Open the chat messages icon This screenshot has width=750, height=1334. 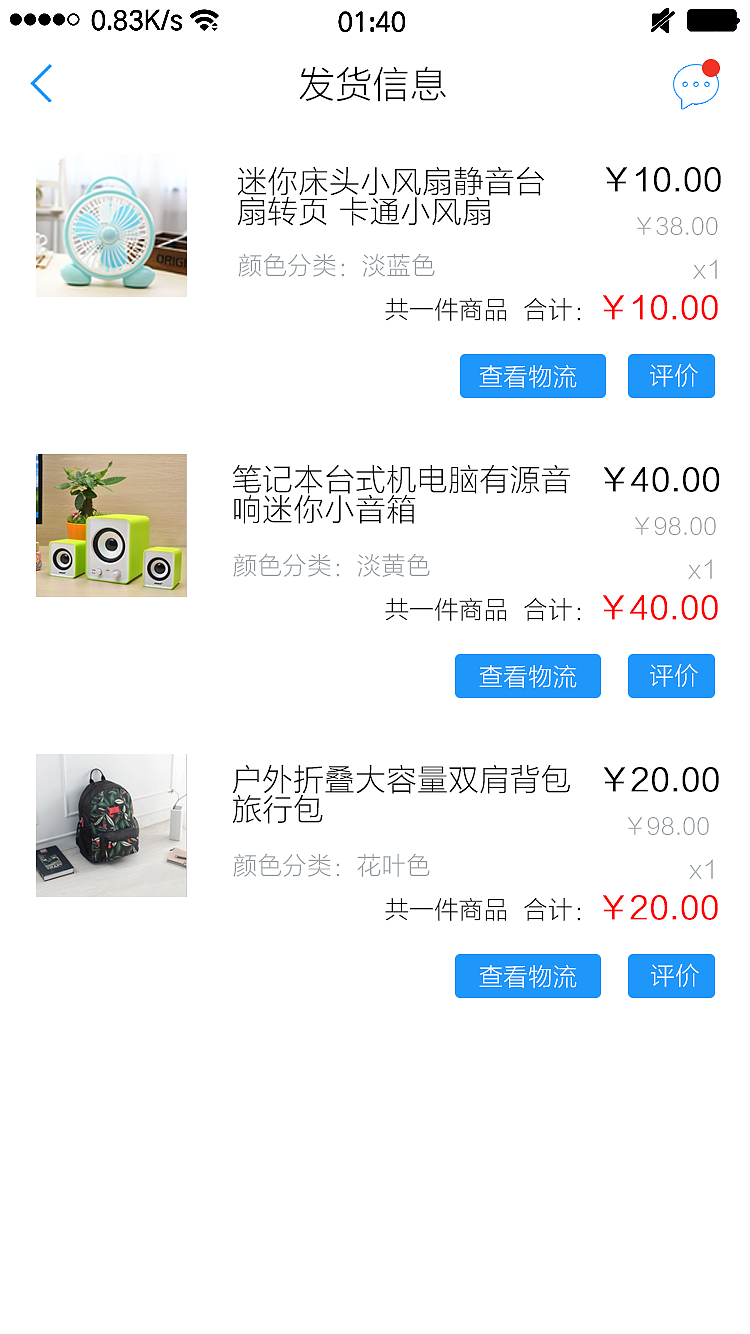(694, 87)
